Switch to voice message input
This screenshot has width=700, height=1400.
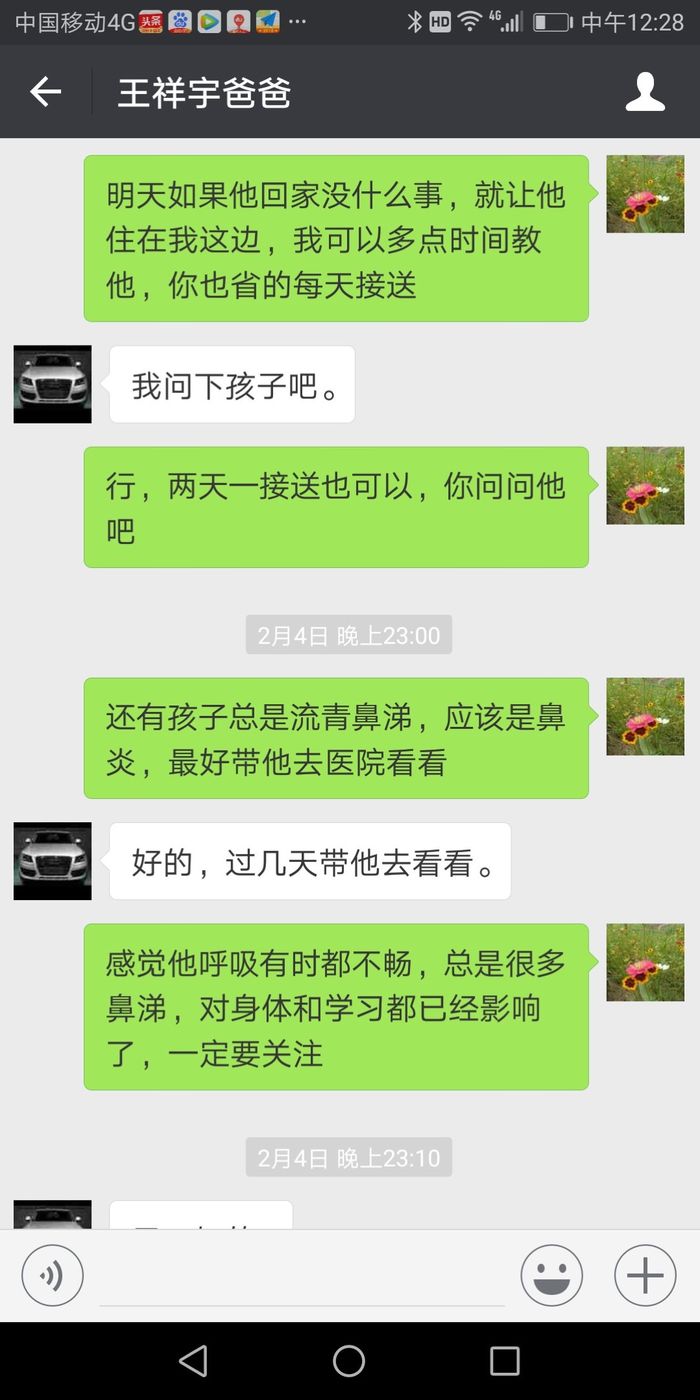coord(52,1275)
